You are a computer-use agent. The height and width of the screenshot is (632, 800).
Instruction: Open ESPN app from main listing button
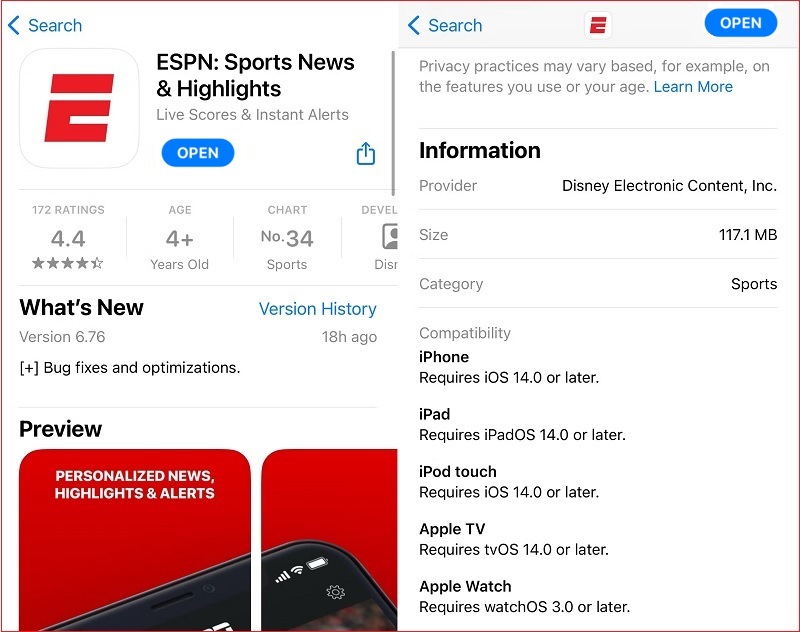click(197, 153)
